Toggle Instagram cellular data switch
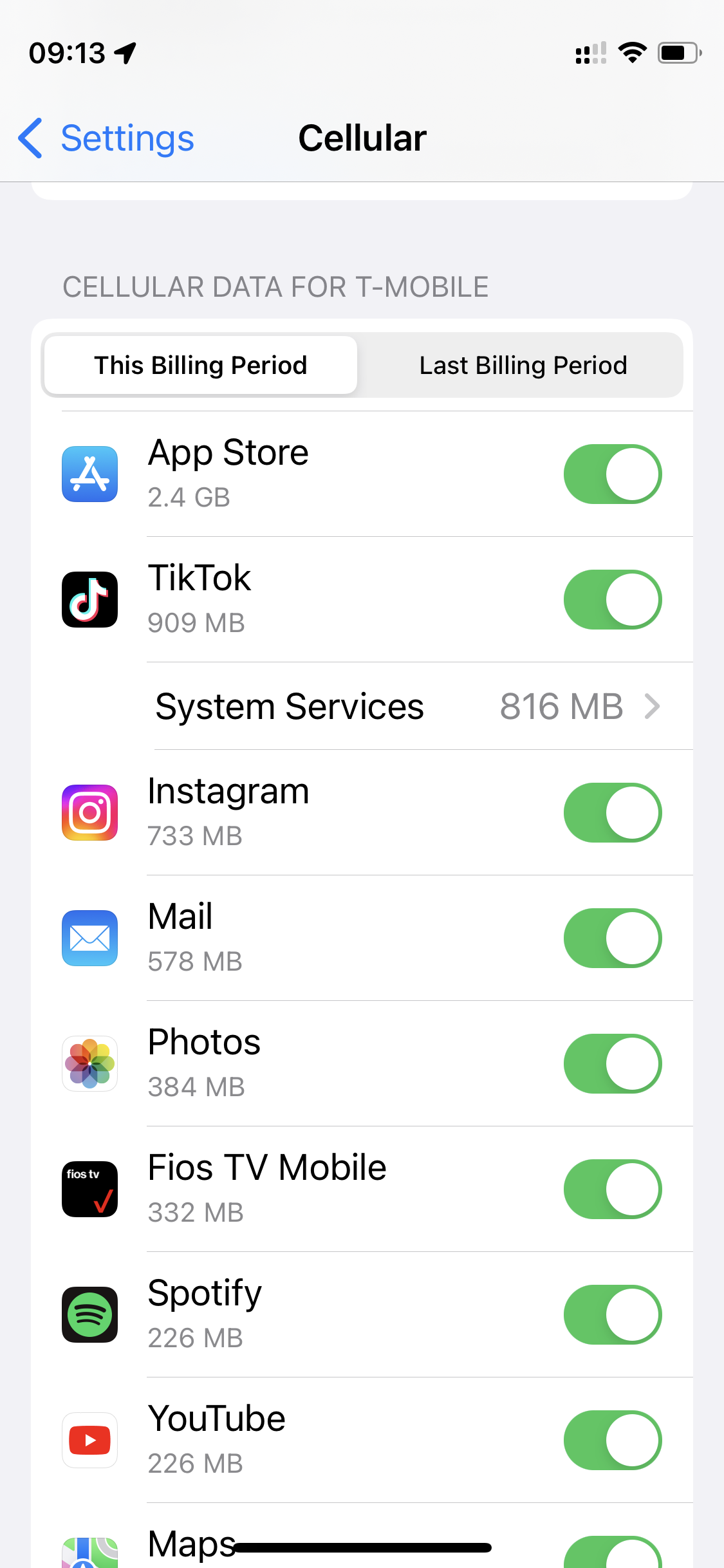The image size is (724, 1568). tap(612, 813)
